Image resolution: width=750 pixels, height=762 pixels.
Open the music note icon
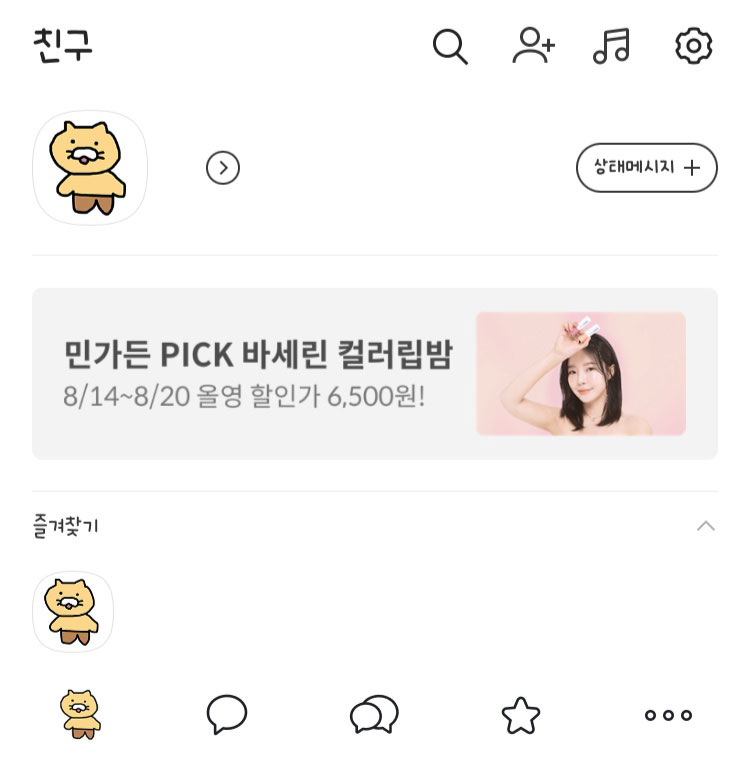click(611, 46)
